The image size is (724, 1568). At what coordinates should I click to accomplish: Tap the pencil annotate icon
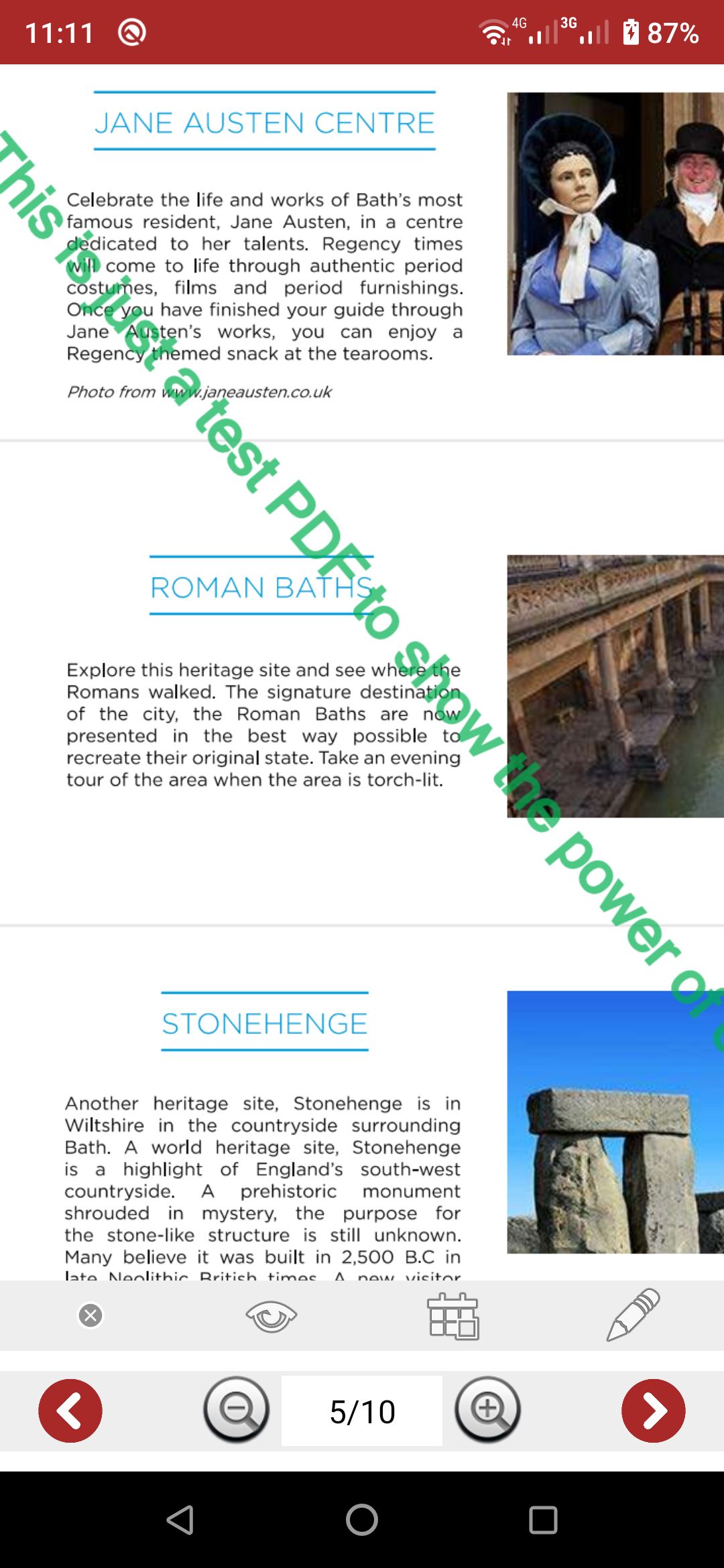point(633,1315)
